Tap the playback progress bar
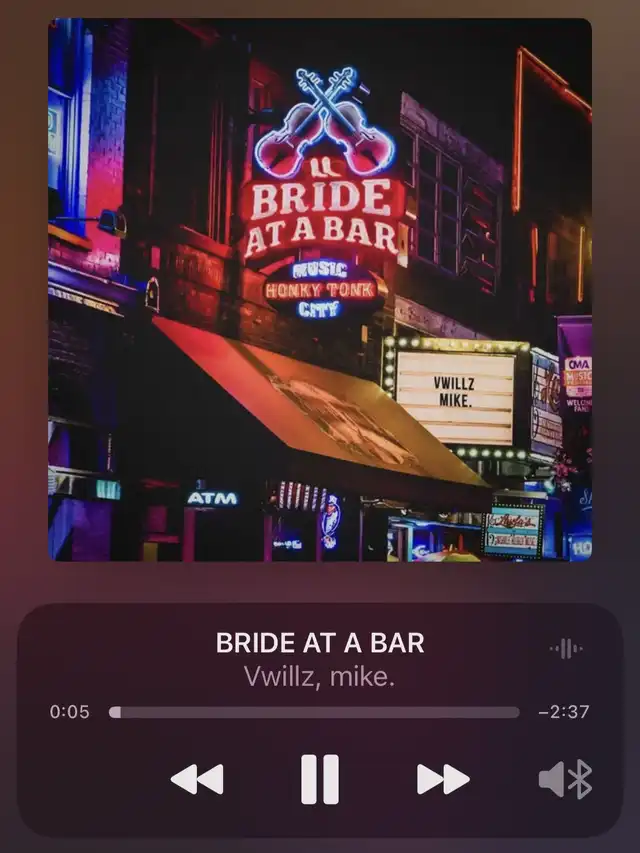Viewport: 640px width, 853px height. point(314,712)
